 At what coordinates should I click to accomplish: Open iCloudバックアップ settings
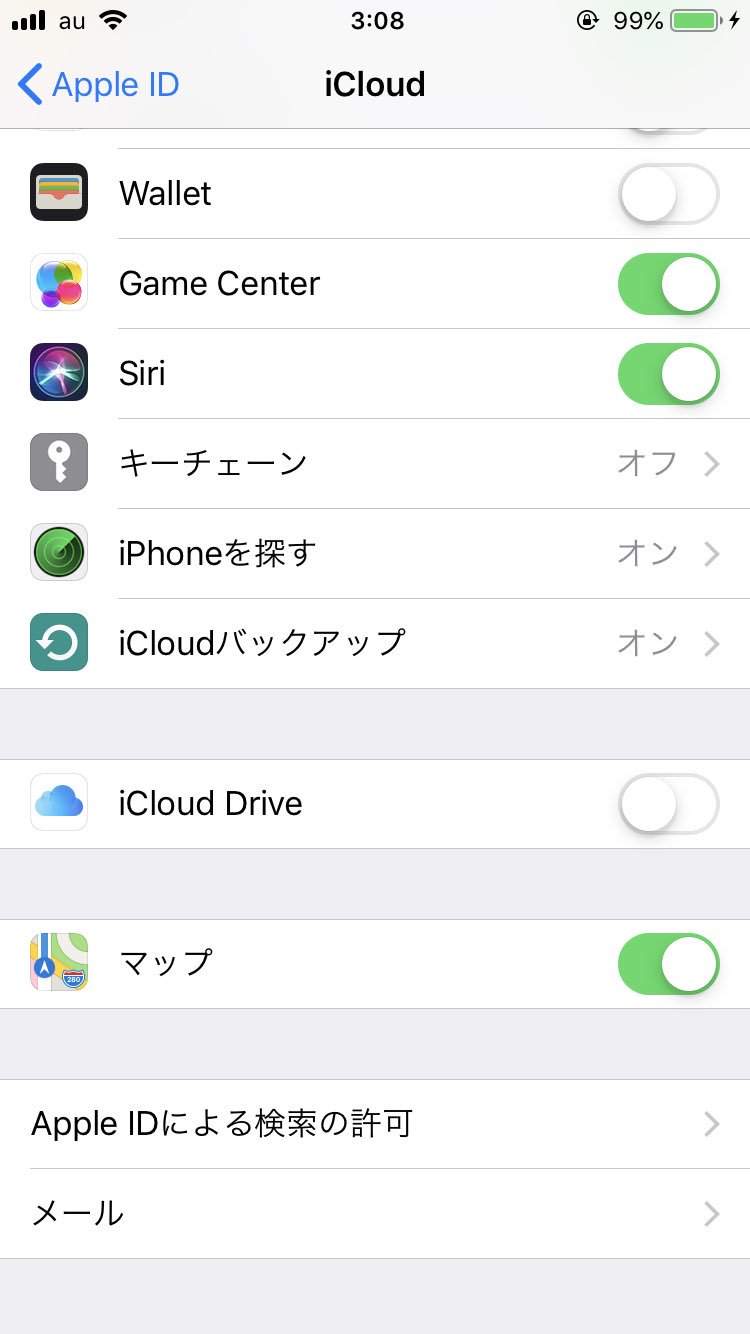375,644
